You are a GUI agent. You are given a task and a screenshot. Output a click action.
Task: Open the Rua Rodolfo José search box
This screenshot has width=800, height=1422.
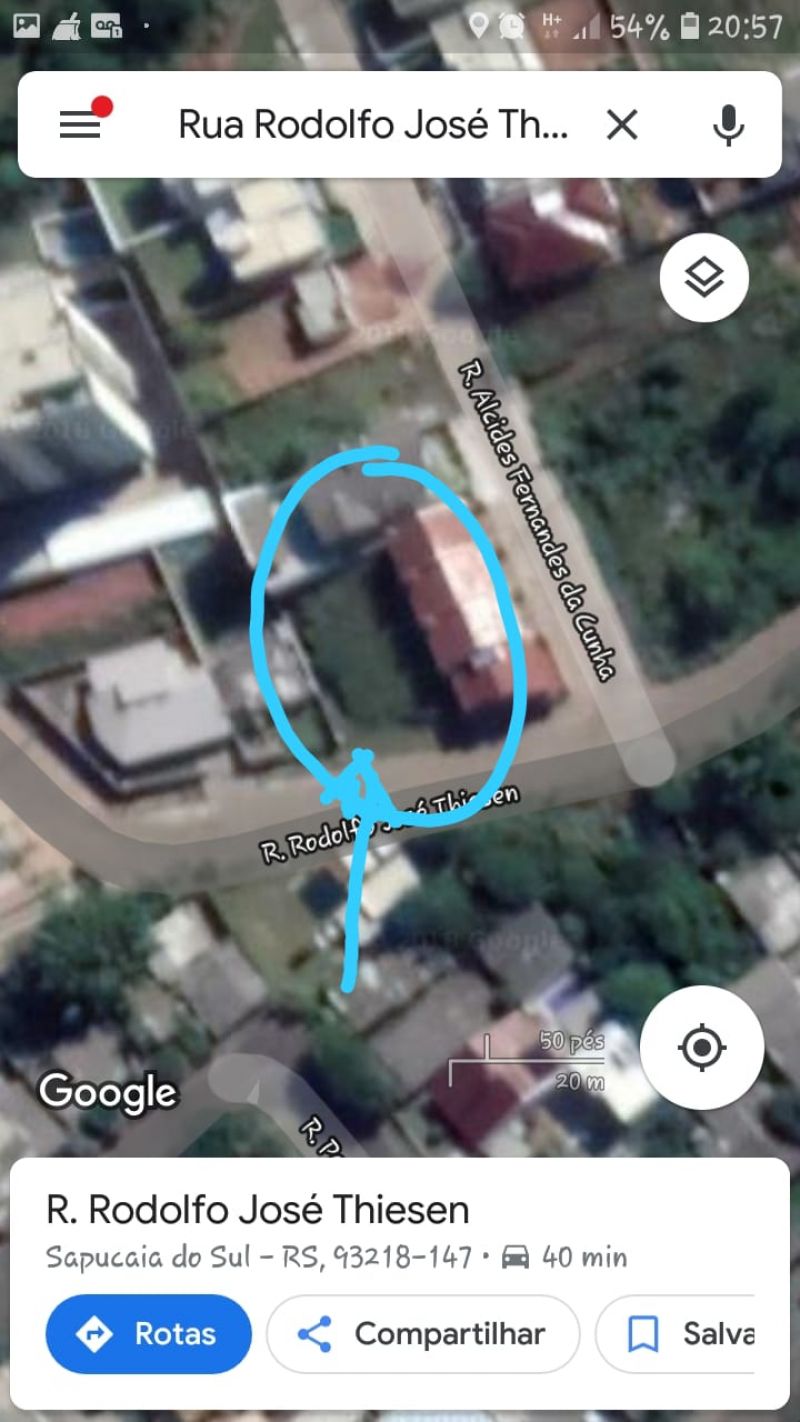[x=370, y=123]
